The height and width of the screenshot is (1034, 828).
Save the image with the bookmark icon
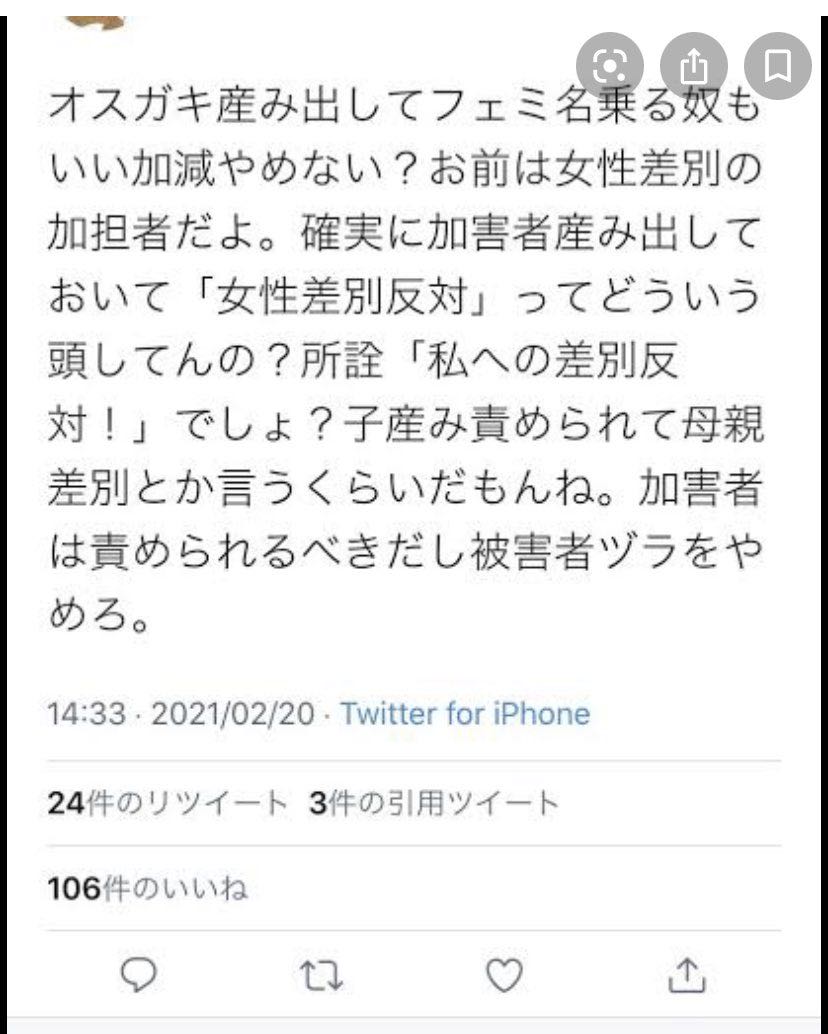778,67
